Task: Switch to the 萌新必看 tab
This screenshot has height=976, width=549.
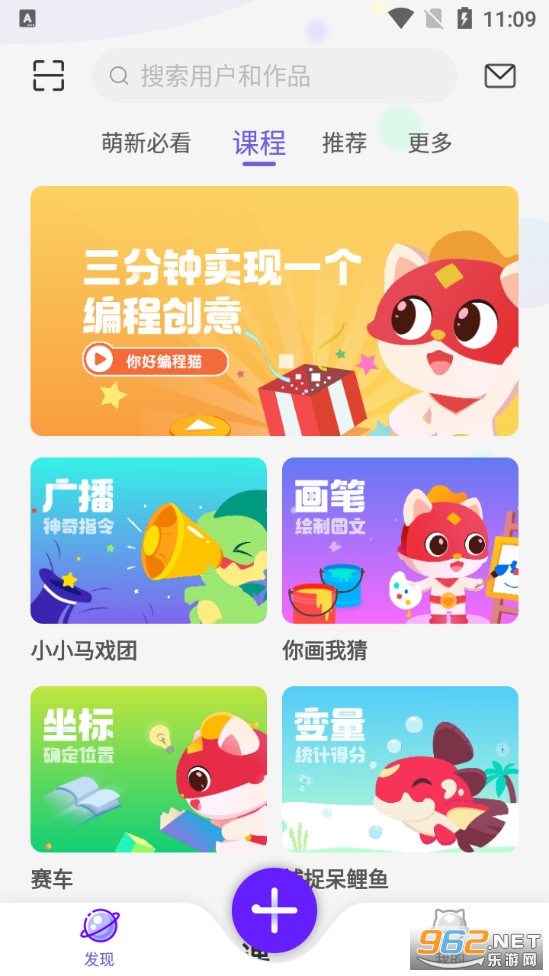Action: click(x=146, y=143)
